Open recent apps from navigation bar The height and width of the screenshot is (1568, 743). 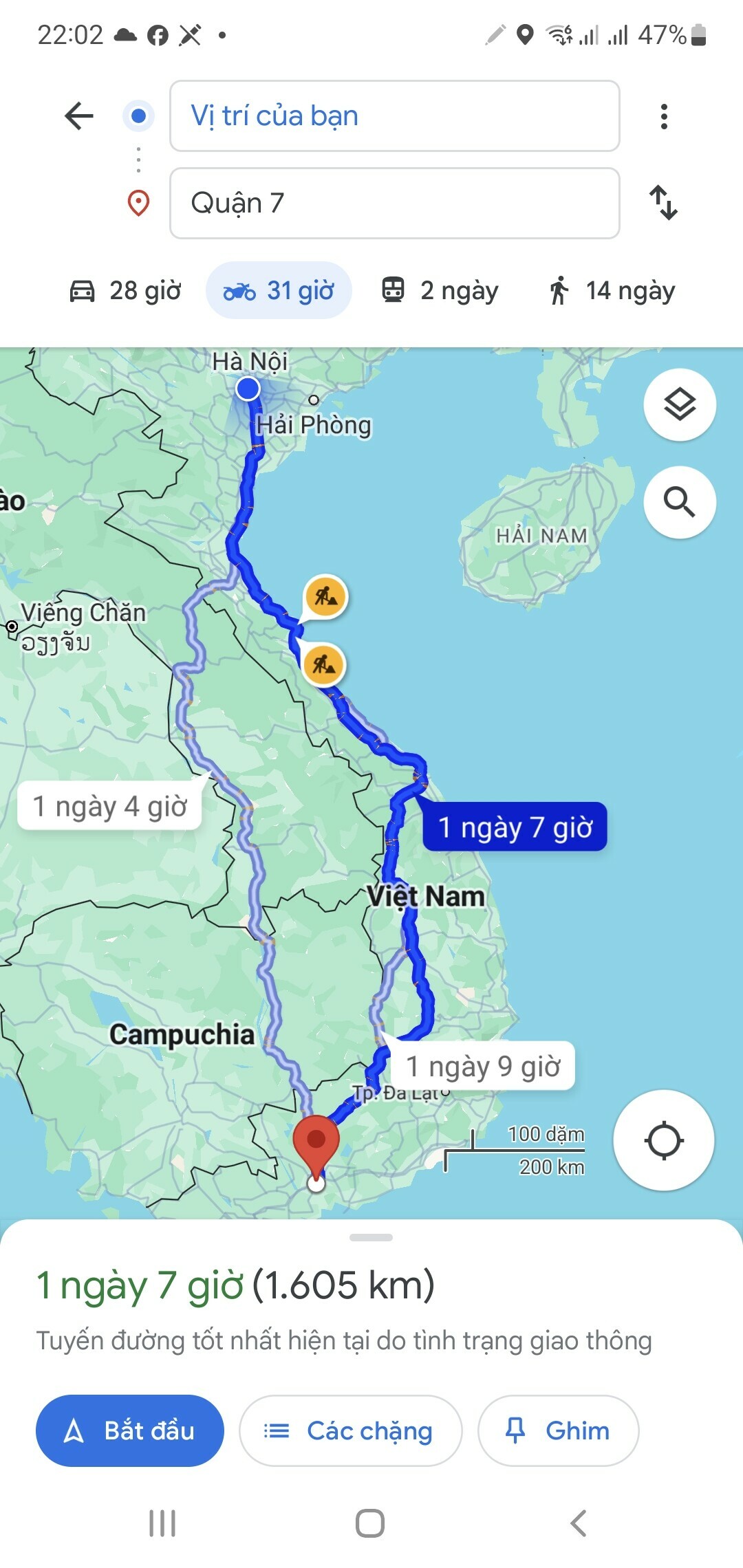pyautogui.click(x=162, y=1523)
